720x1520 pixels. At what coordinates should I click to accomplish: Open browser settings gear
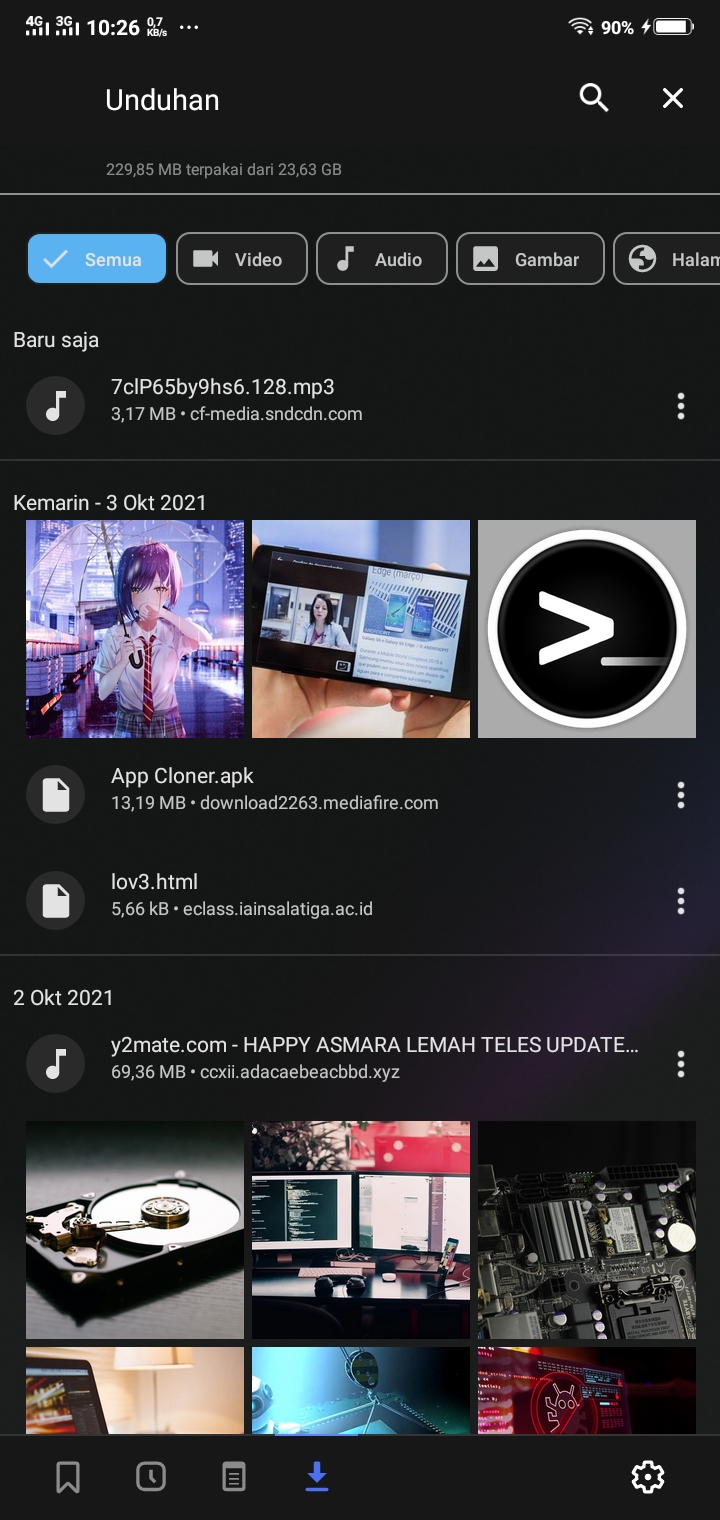pyautogui.click(x=648, y=1477)
